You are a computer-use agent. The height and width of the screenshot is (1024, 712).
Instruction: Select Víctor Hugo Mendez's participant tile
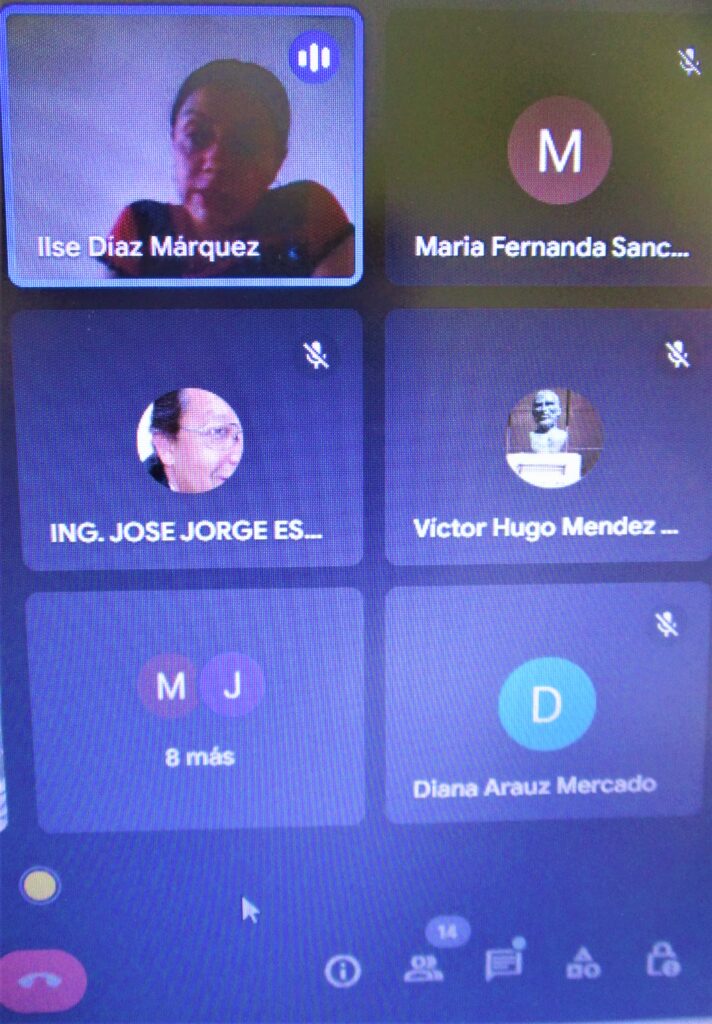tap(548, 436)
